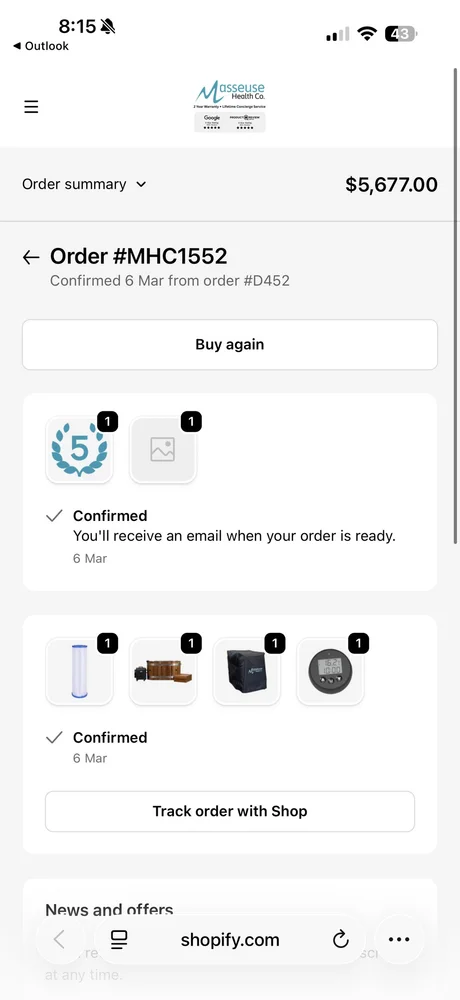
Task: Tap the browser back arrow
Action: 59,939
